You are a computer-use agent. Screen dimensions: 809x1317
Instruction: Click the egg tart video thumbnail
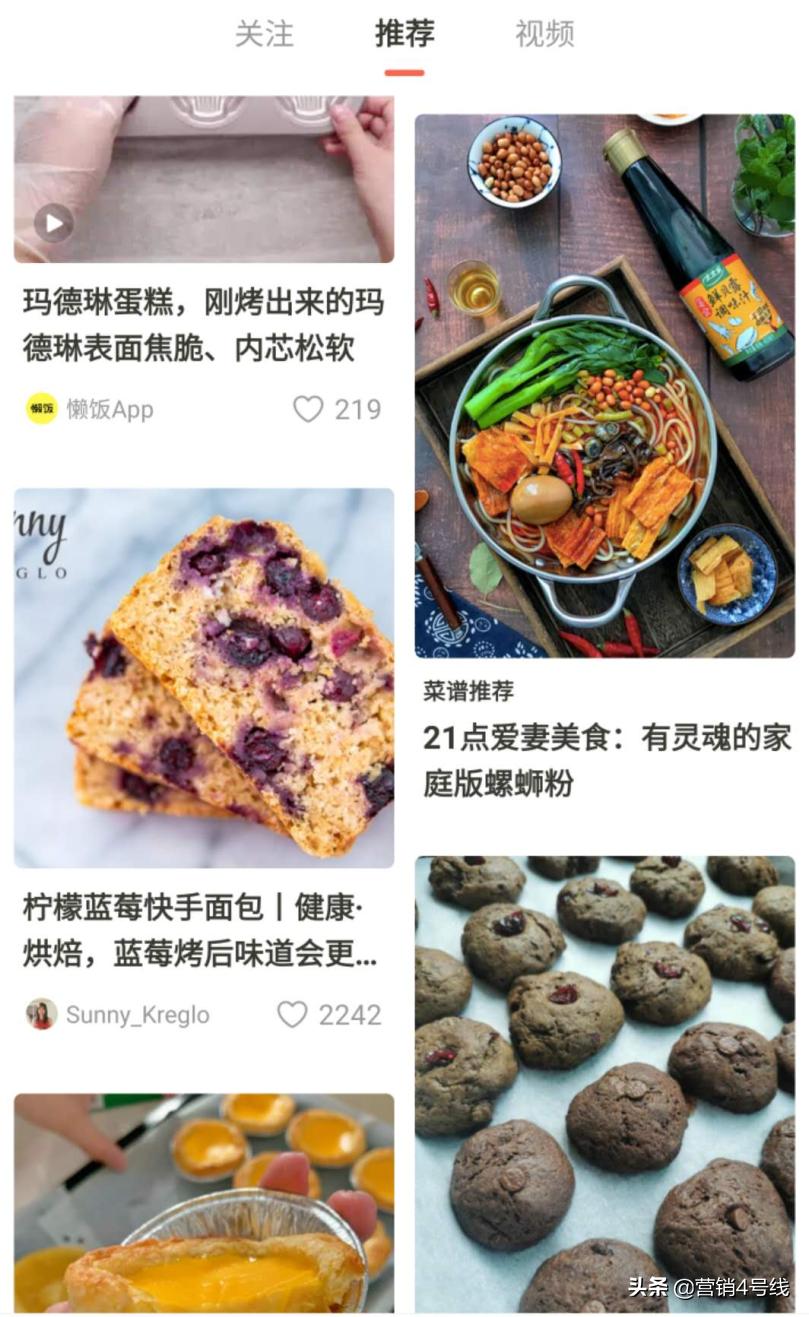pos(200,1200)
